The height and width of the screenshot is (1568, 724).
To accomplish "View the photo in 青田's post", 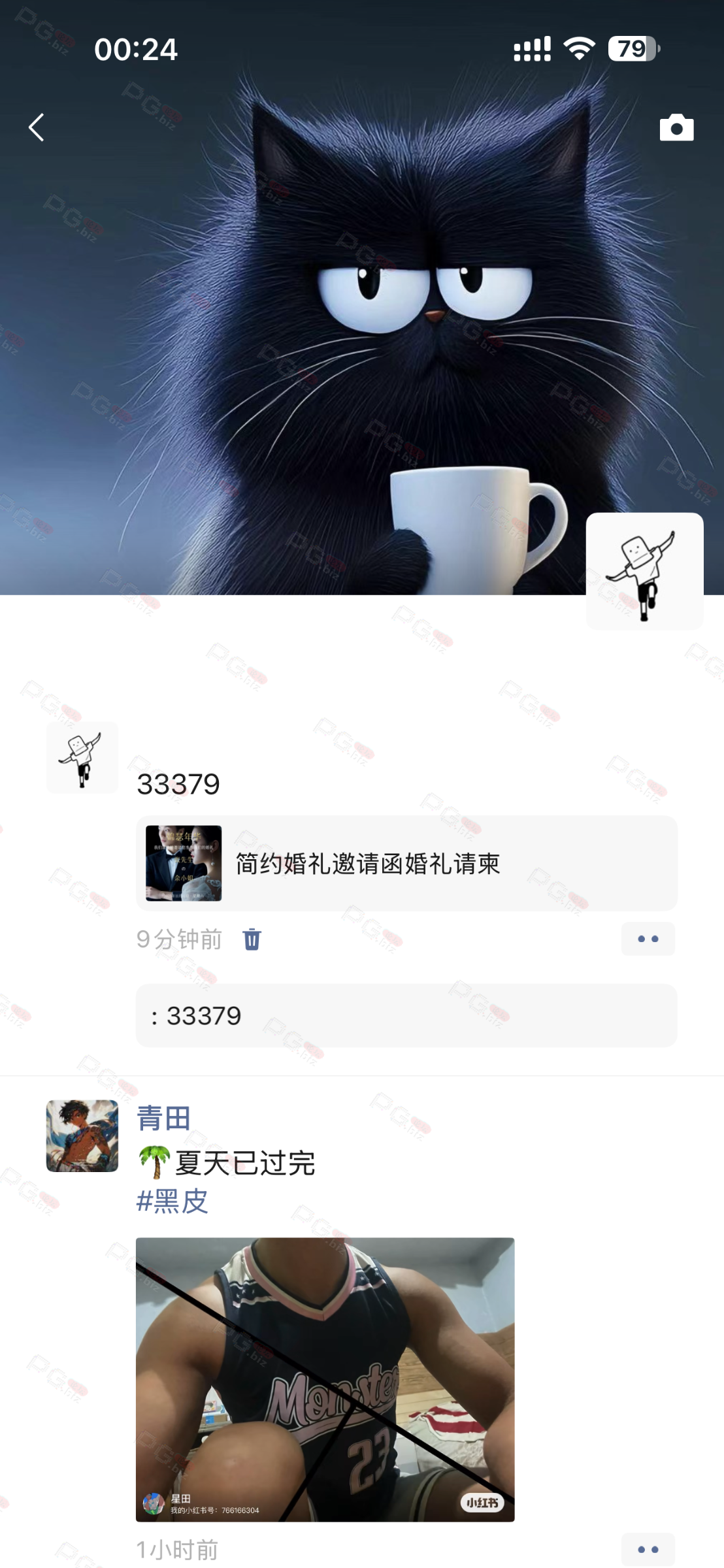I will 325,1379.
